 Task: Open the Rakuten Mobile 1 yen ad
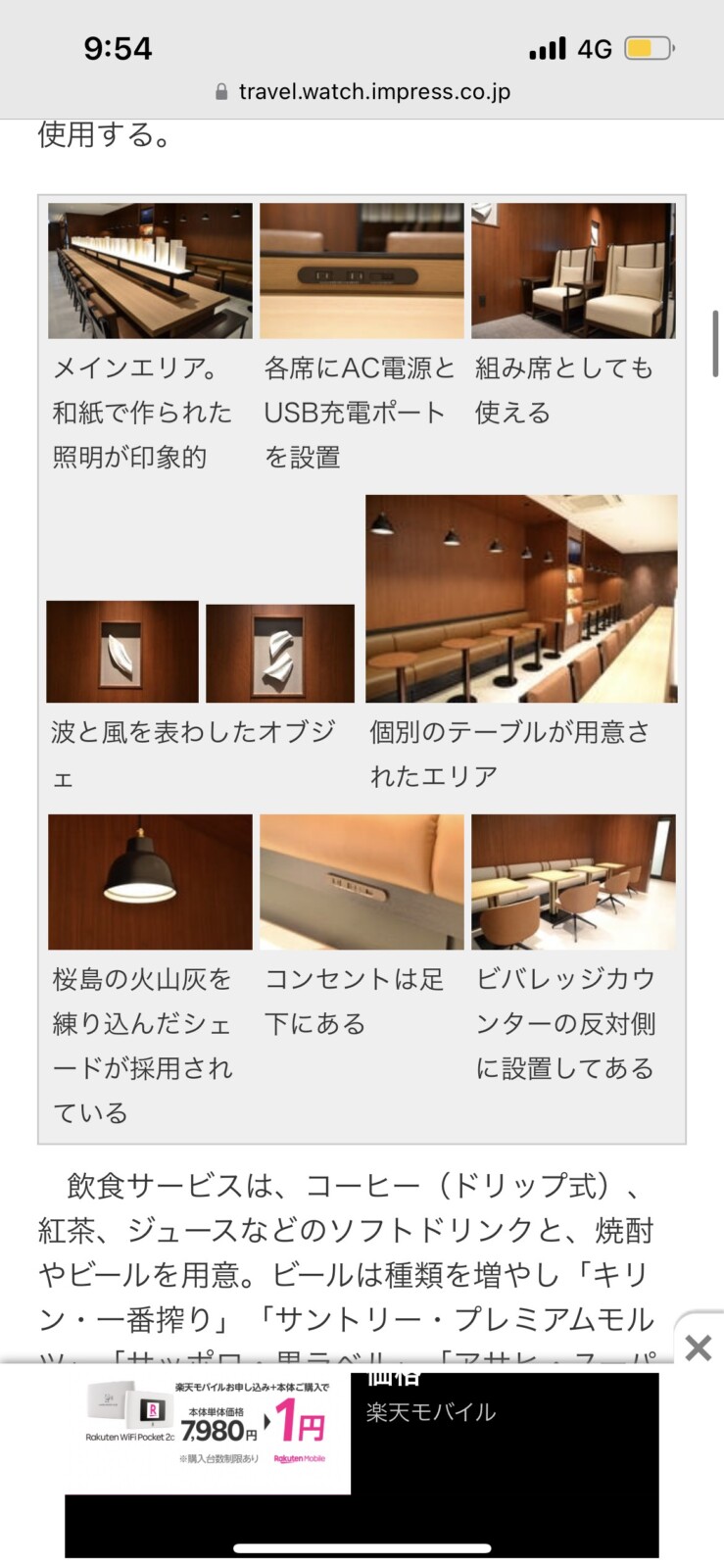(208, 1429)
